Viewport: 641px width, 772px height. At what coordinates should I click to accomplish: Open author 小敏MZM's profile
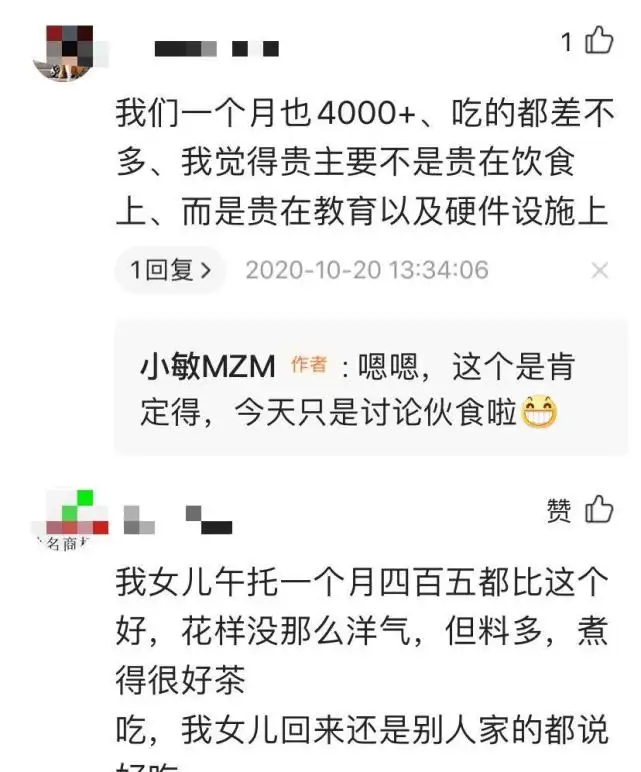pyautogui.click(x=207, y=367)
